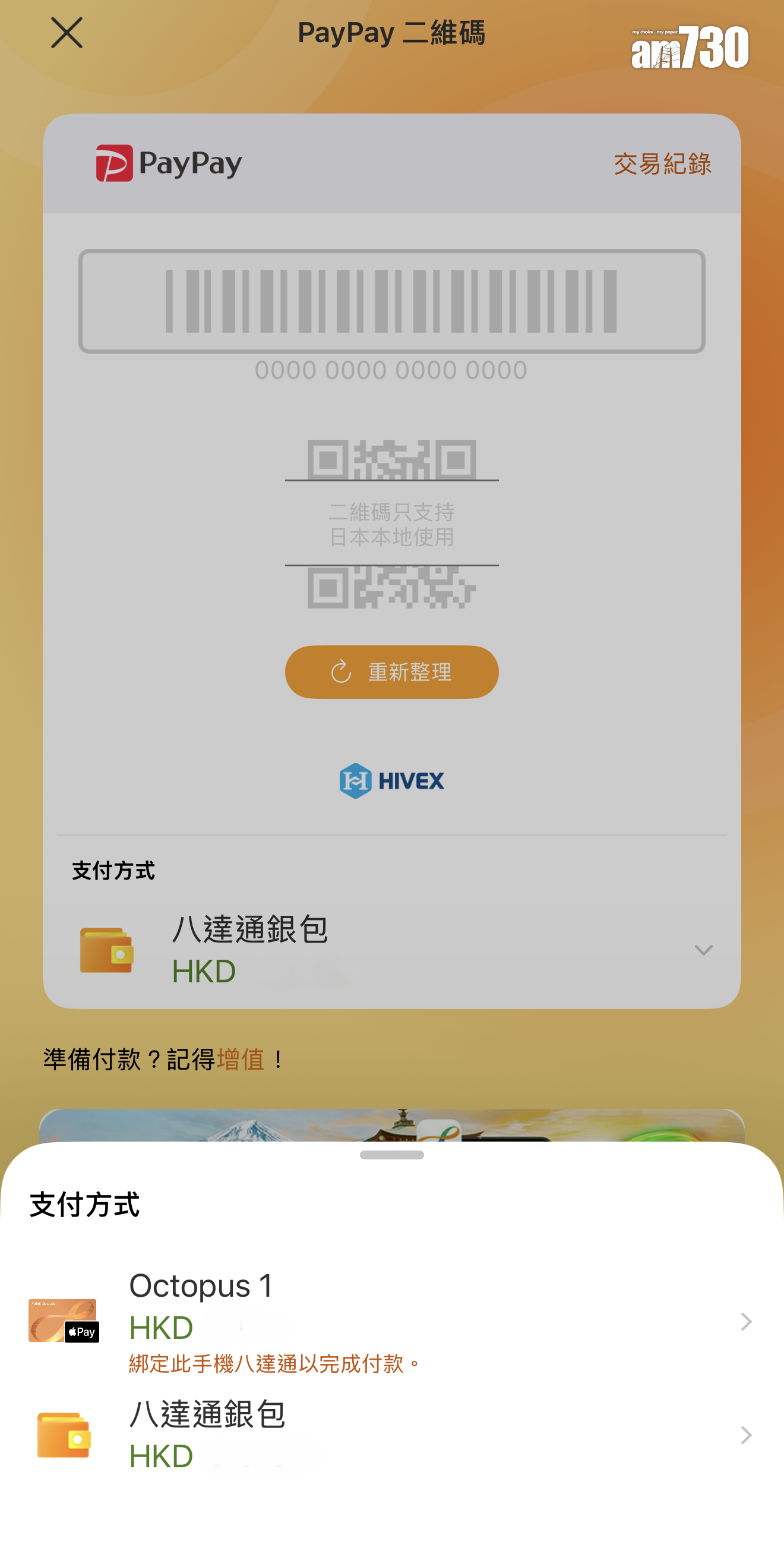Image resolution: width=784 pixels, height=1557 pixels.
Task: Select Octopus 1 as payment method
Action: (391, 1320)
